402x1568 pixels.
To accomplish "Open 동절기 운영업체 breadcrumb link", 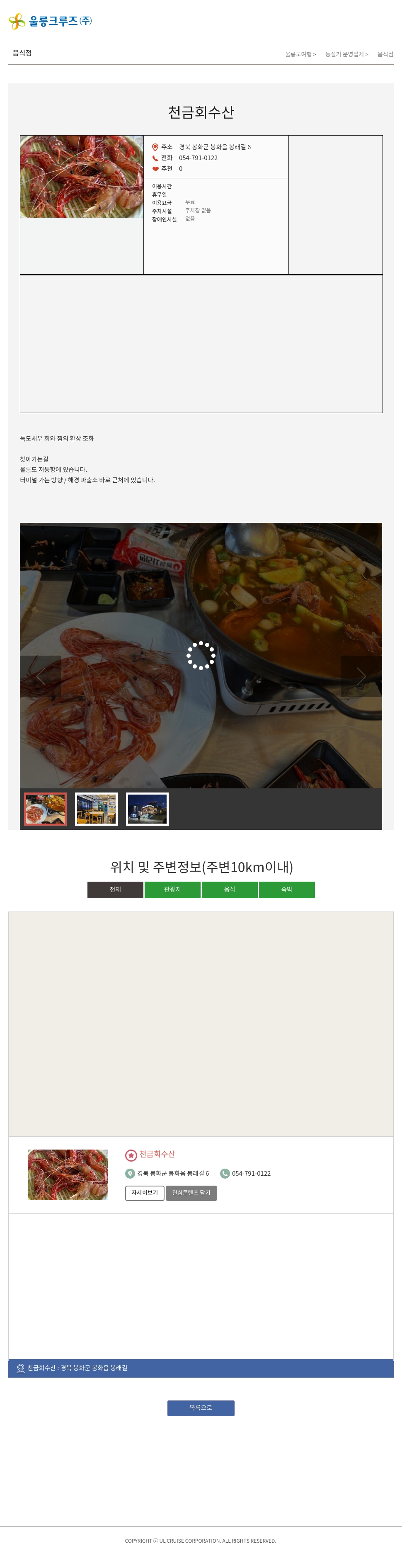I will point(346,54).
